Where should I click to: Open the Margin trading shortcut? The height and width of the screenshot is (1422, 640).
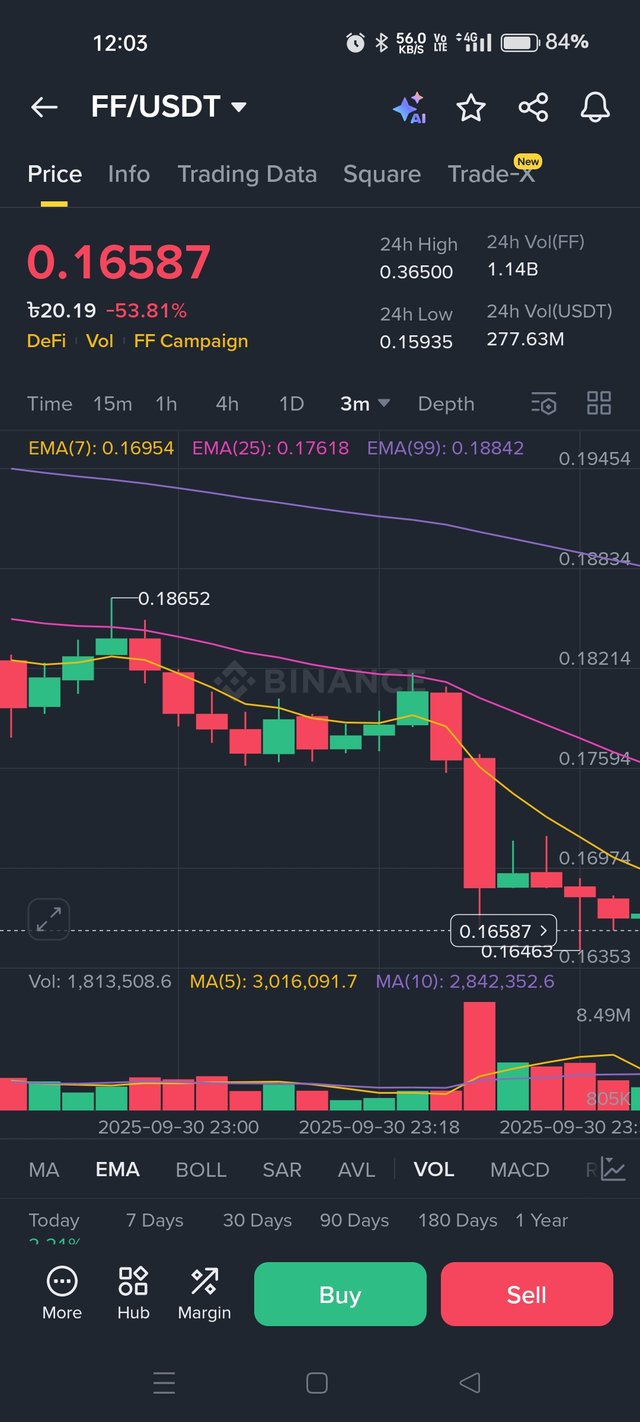coord(204,1292)
